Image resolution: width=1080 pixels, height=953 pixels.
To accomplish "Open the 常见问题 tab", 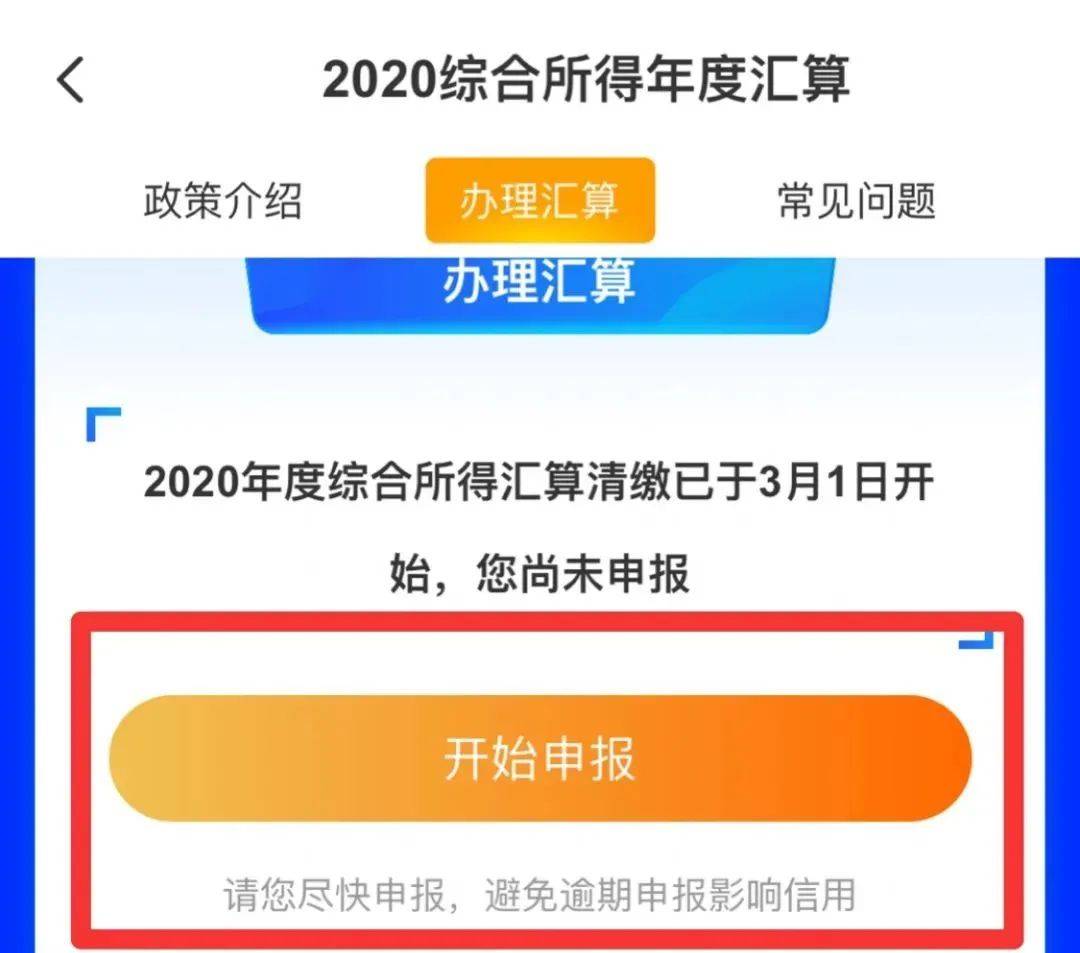I will pyautogui.click(x=856, y=201).
